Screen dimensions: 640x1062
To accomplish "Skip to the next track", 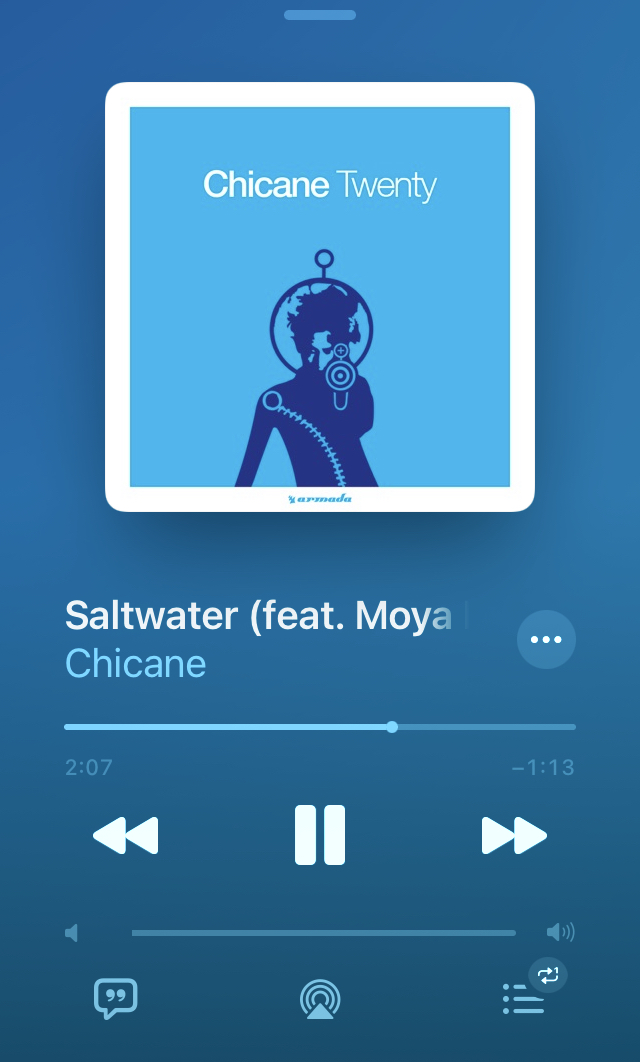I will click(514, 835).
